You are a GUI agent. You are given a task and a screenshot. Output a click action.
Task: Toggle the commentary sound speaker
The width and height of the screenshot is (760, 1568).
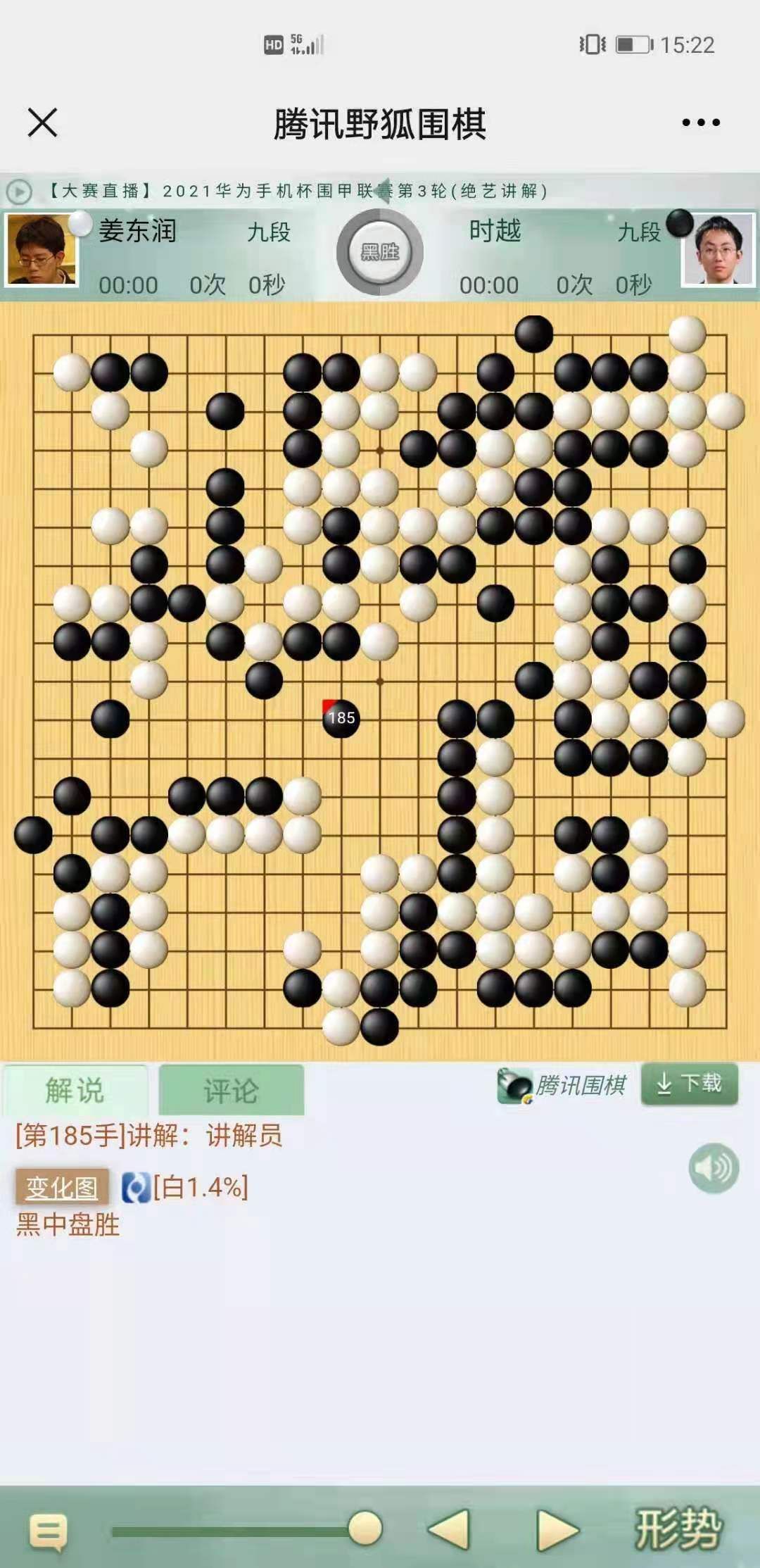714,1168
